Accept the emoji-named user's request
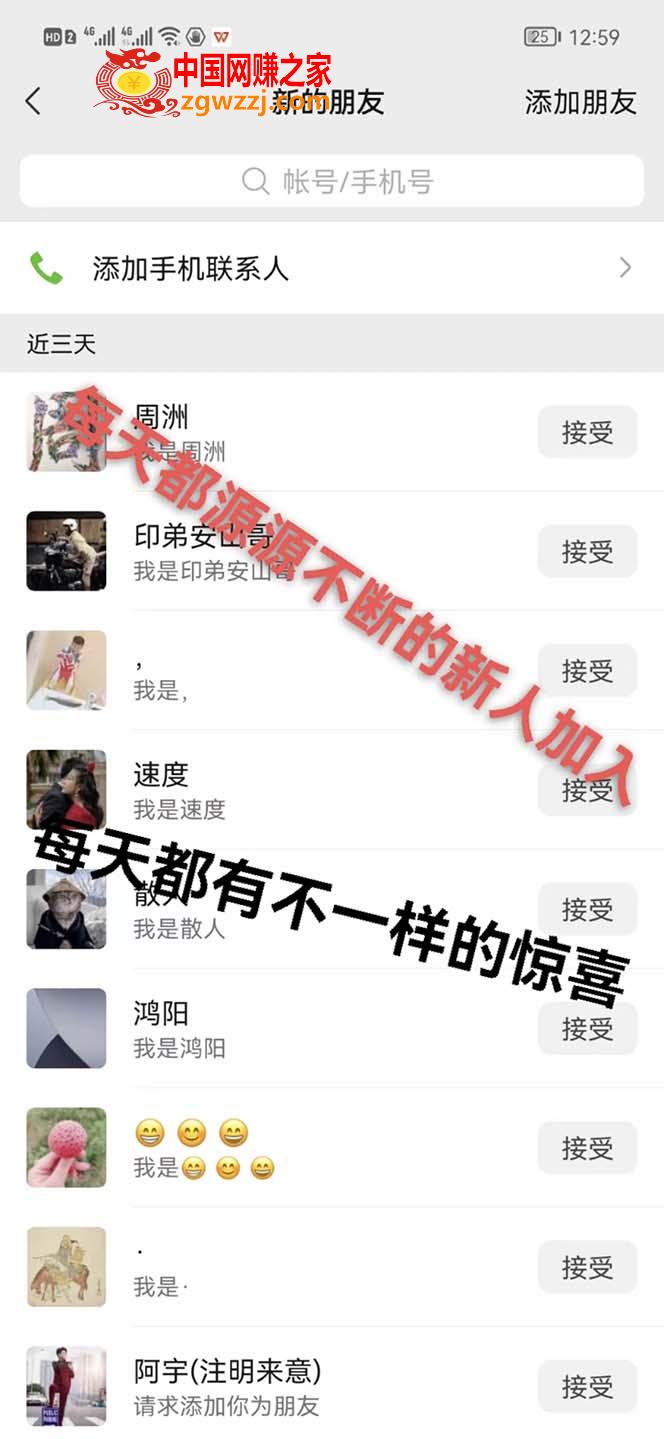The height and width of the screenshot is (1439, 664). (x=587, y=1148)
